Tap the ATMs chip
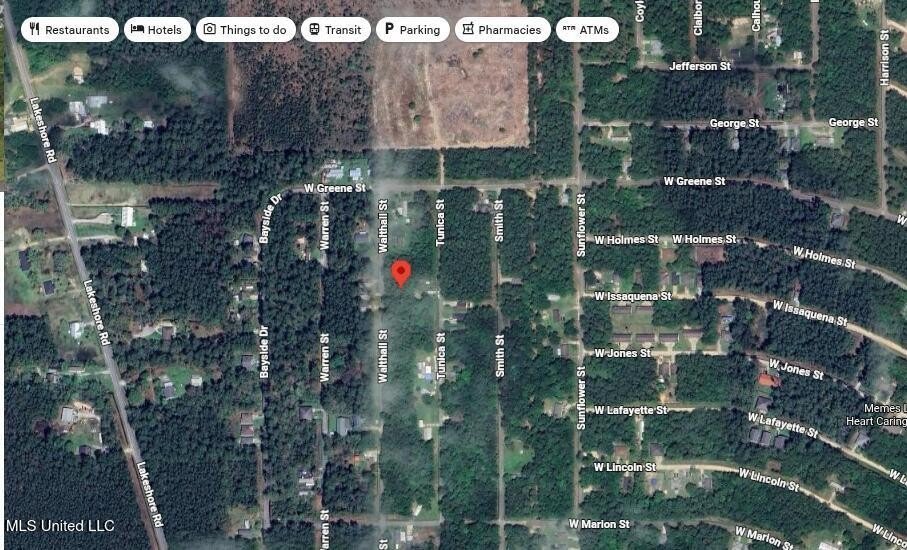The image size is (907, 550). click(x=587, y=30)
